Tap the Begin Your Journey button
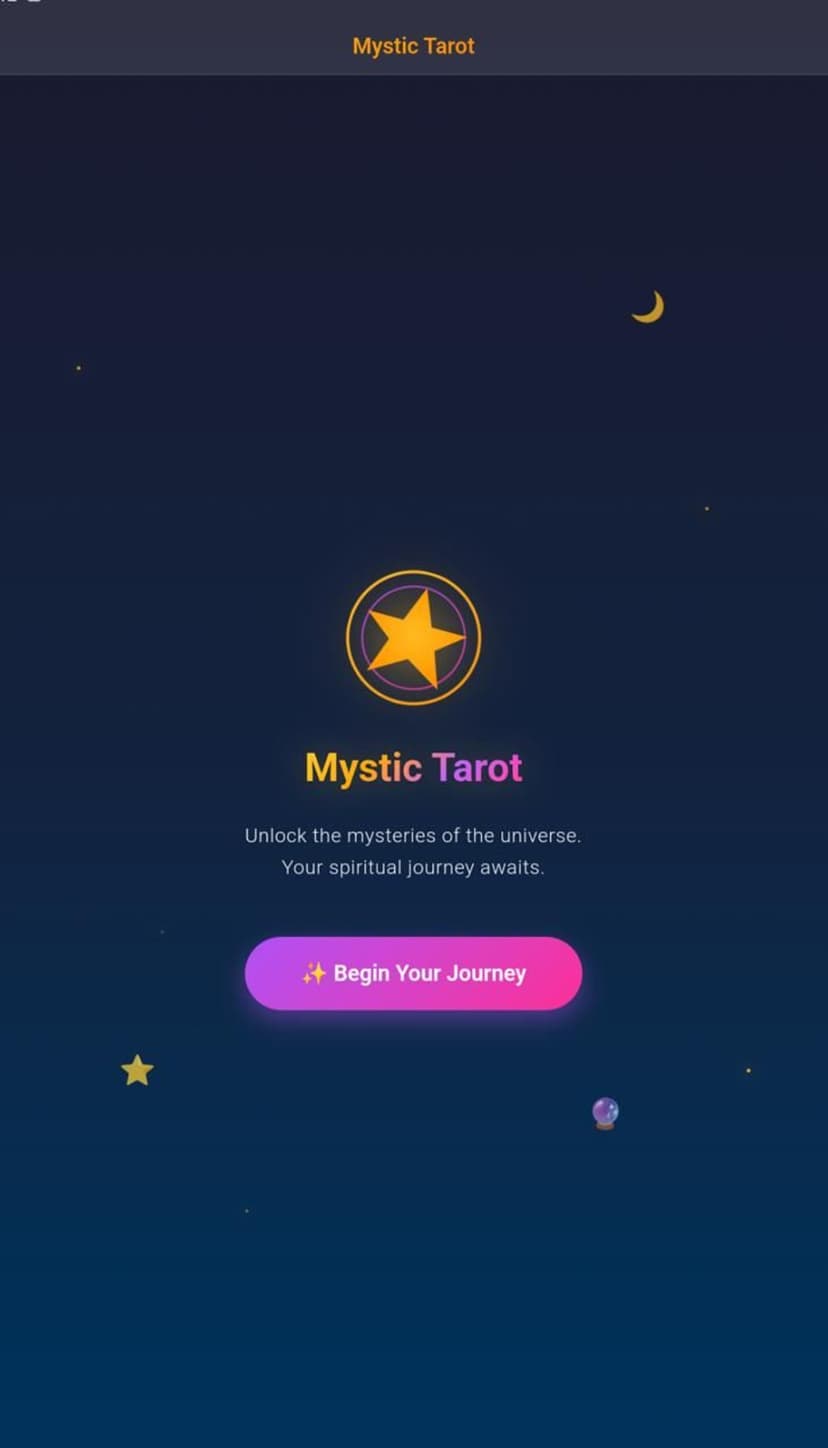This screenshot has height=1448, width=828. coord(413,973)
